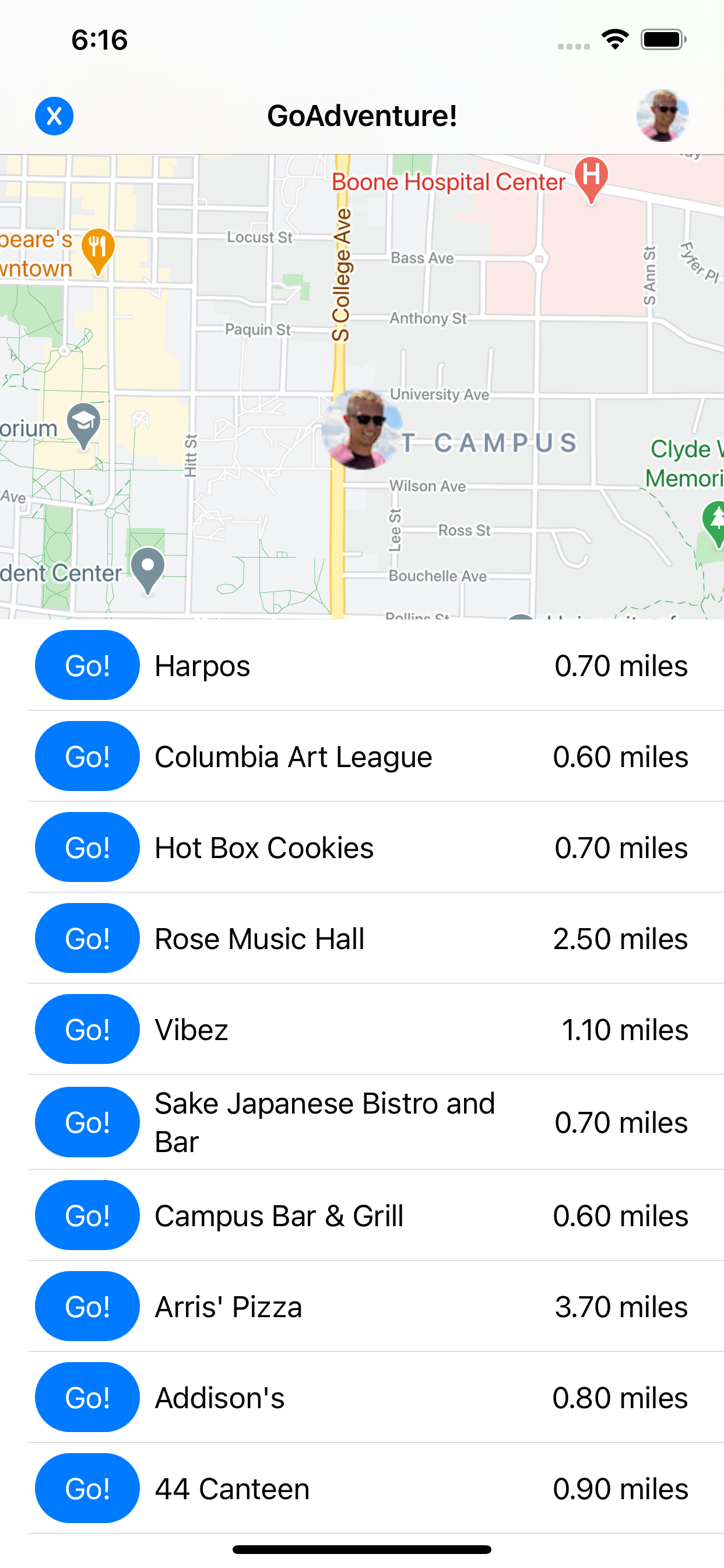
Task: Head to 44 Canteen using Go!
Action: pyautogui.click(x=87, y=1488)
